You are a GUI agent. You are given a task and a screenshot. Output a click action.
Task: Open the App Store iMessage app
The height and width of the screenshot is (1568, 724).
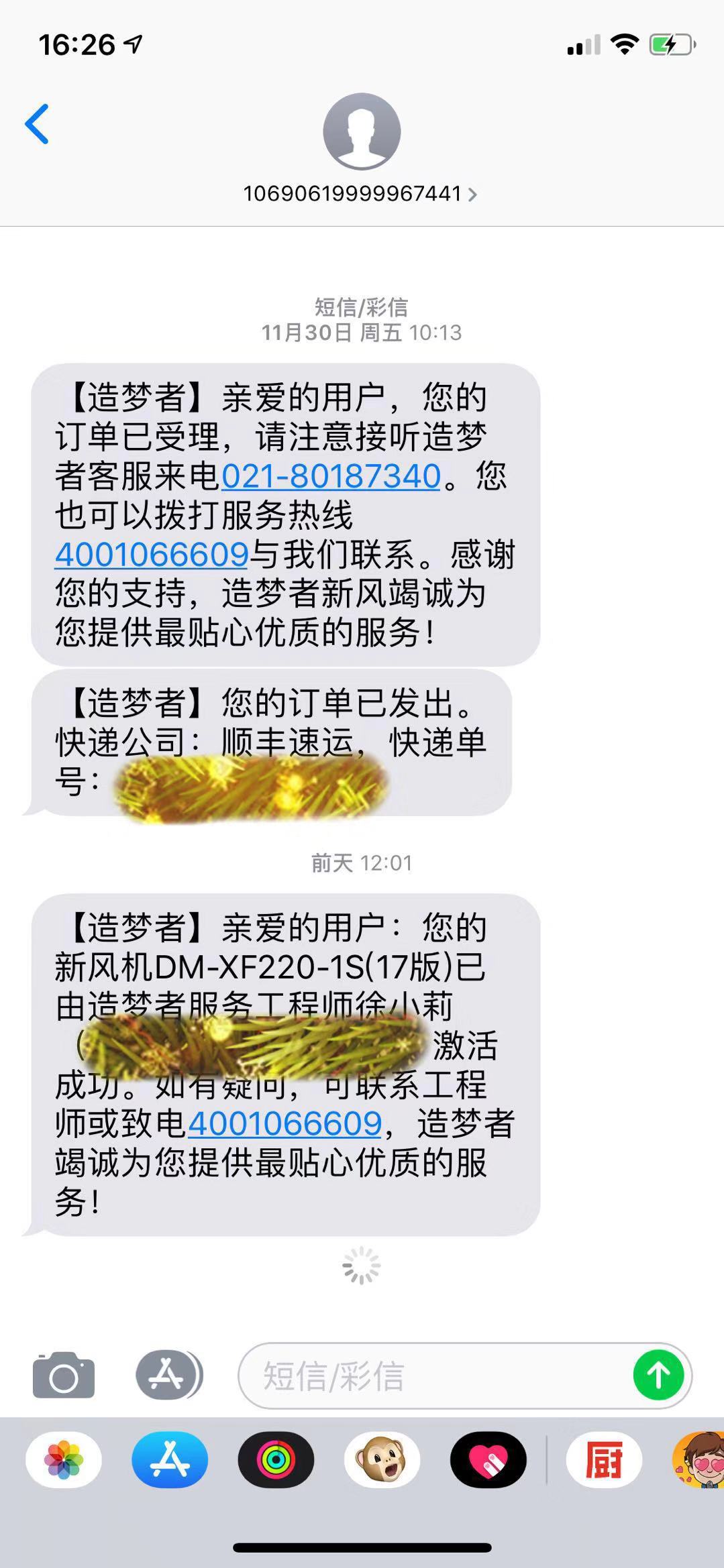[170, 1460]
